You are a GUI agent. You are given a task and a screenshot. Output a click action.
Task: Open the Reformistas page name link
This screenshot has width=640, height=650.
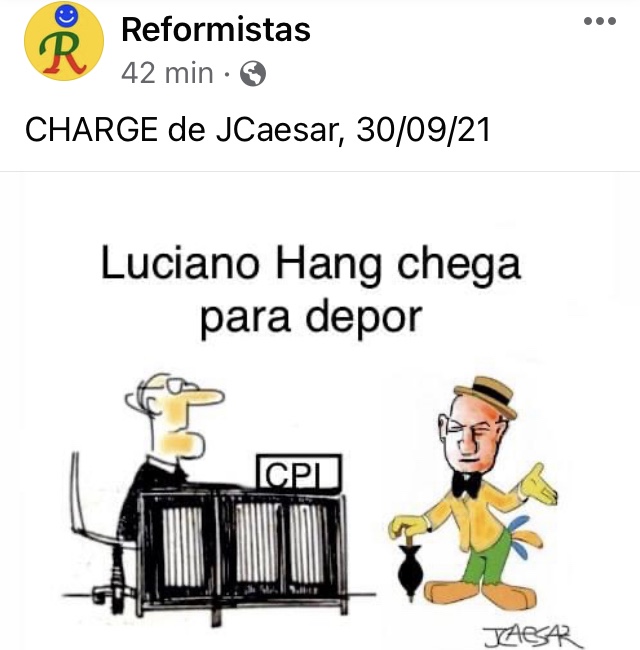tap(215, 30)
